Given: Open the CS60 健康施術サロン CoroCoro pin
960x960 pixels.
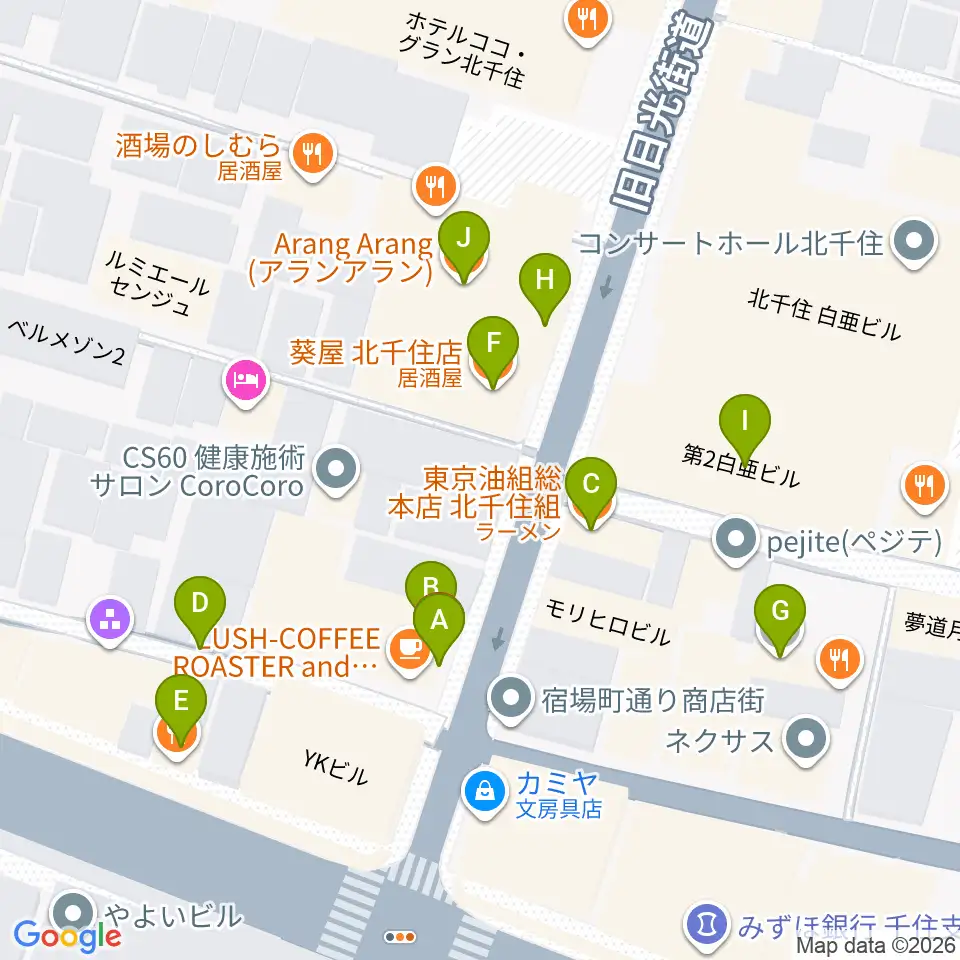Looking at the screenshot, I should pos(336,471).
